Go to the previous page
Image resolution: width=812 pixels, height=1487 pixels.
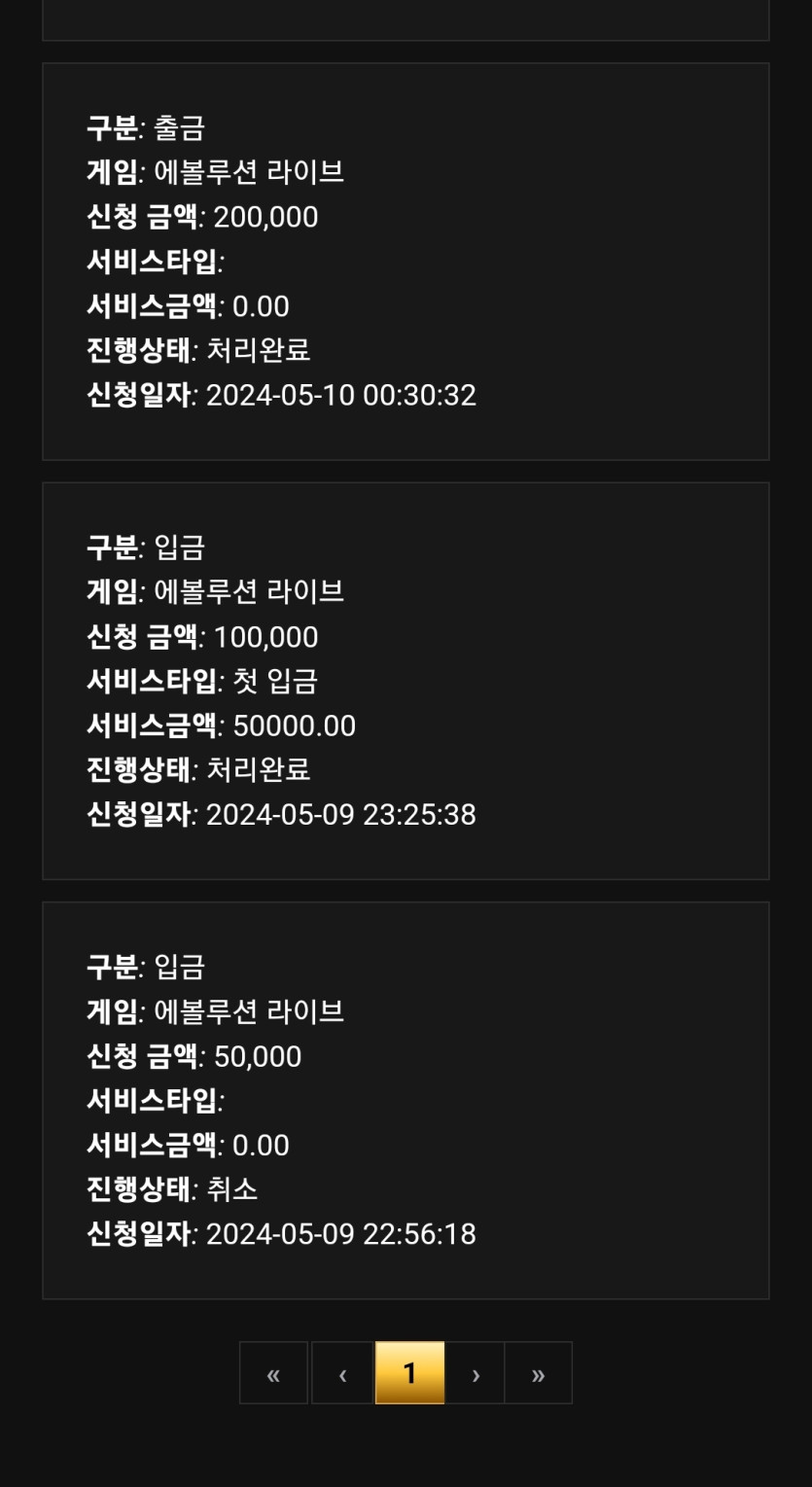click(342, 1373)
